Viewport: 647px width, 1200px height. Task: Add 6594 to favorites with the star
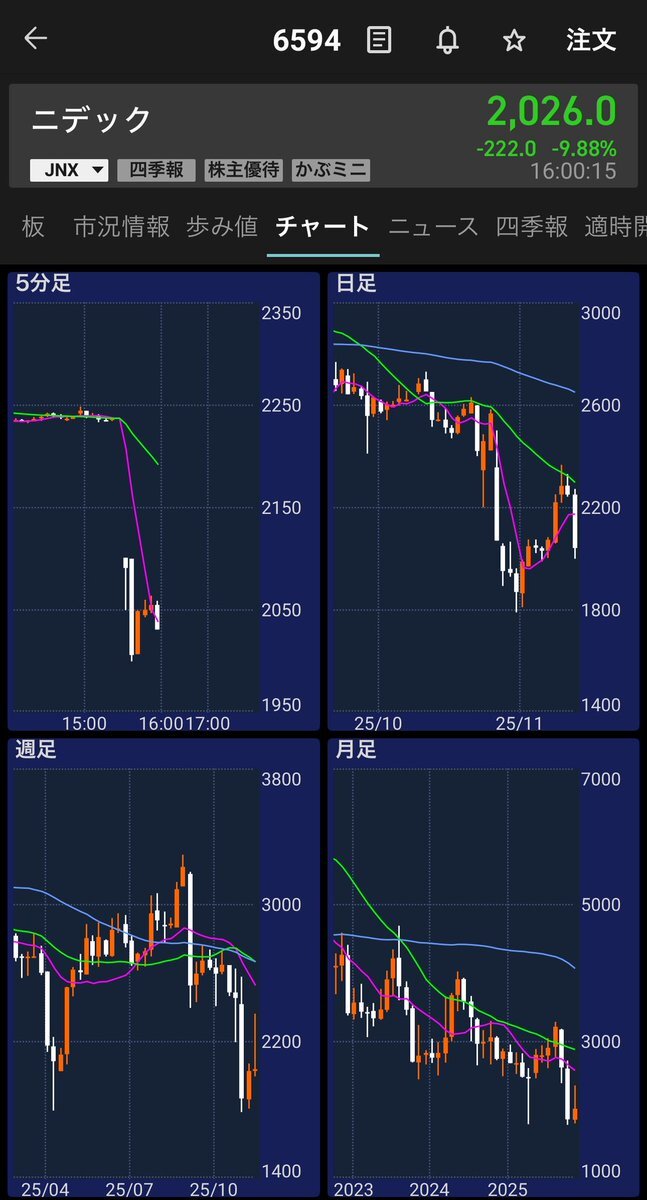tap(514, 40)
